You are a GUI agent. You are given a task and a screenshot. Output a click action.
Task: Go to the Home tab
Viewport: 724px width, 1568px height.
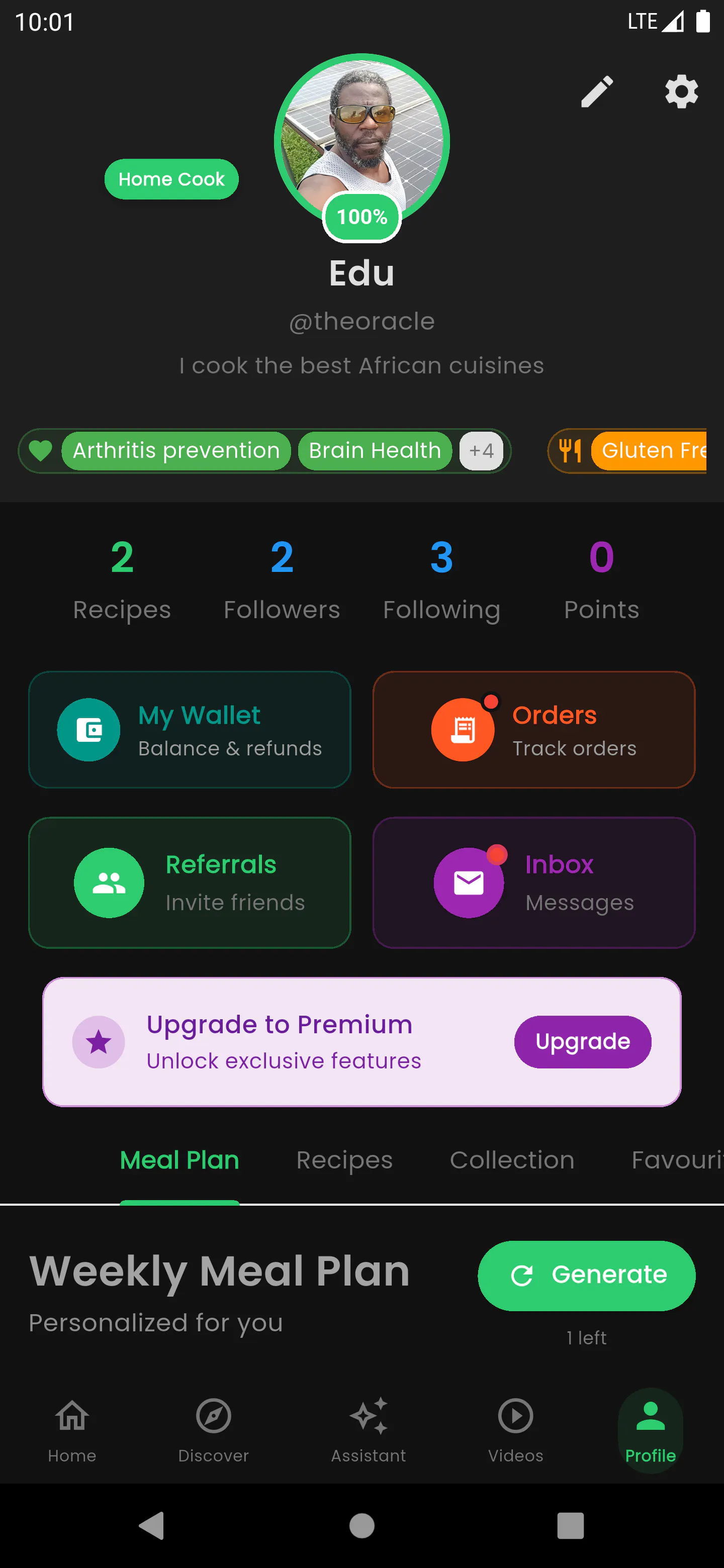click(x=72, y=1430)
